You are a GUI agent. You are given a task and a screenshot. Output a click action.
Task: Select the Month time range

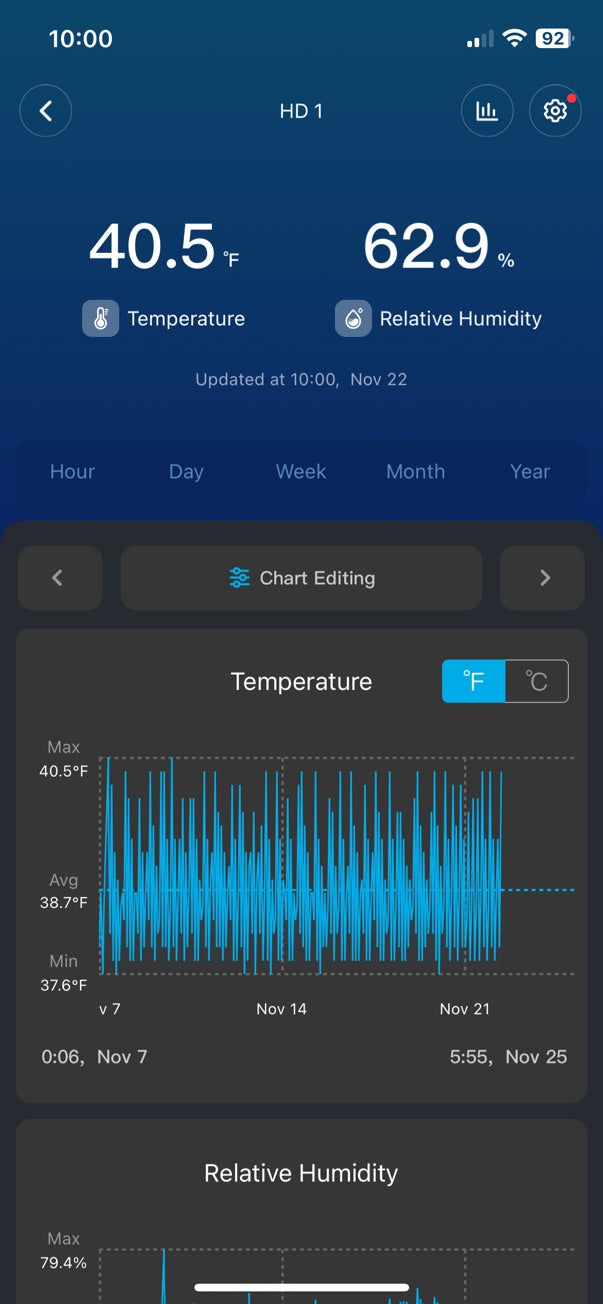click(415, 472)
